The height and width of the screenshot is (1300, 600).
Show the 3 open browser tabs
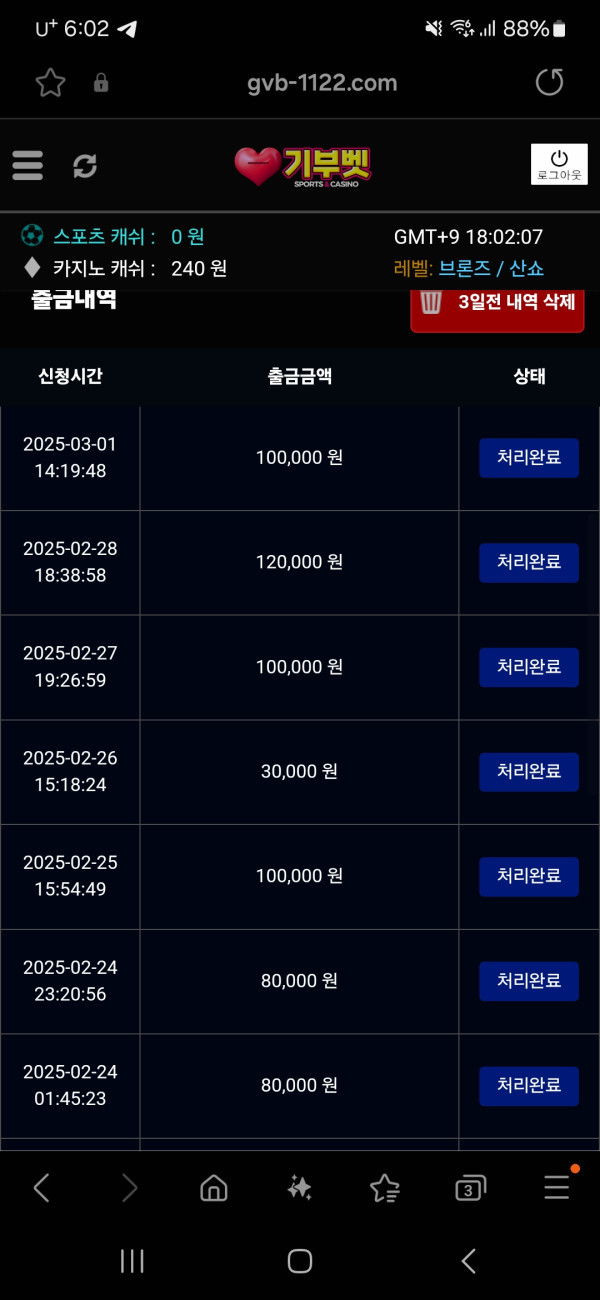(470, 1187)
